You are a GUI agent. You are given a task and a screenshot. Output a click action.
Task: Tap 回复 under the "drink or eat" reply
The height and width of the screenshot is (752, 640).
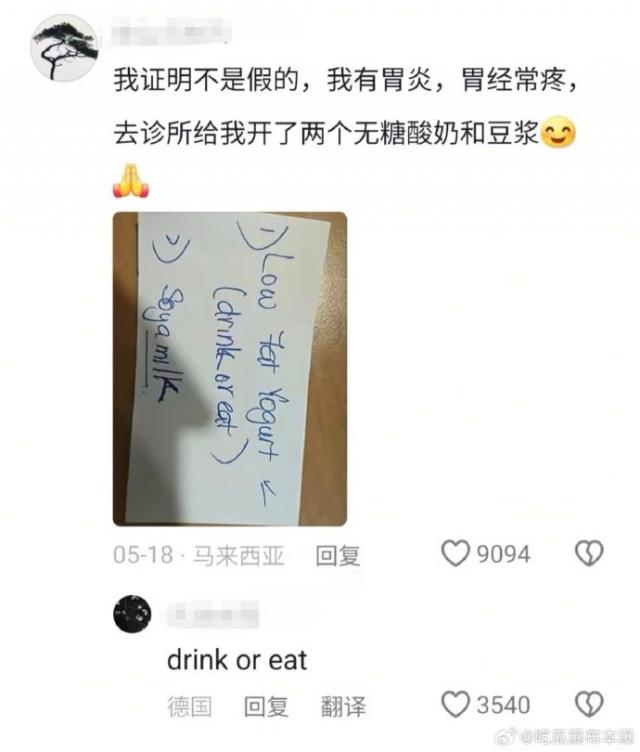267,706
